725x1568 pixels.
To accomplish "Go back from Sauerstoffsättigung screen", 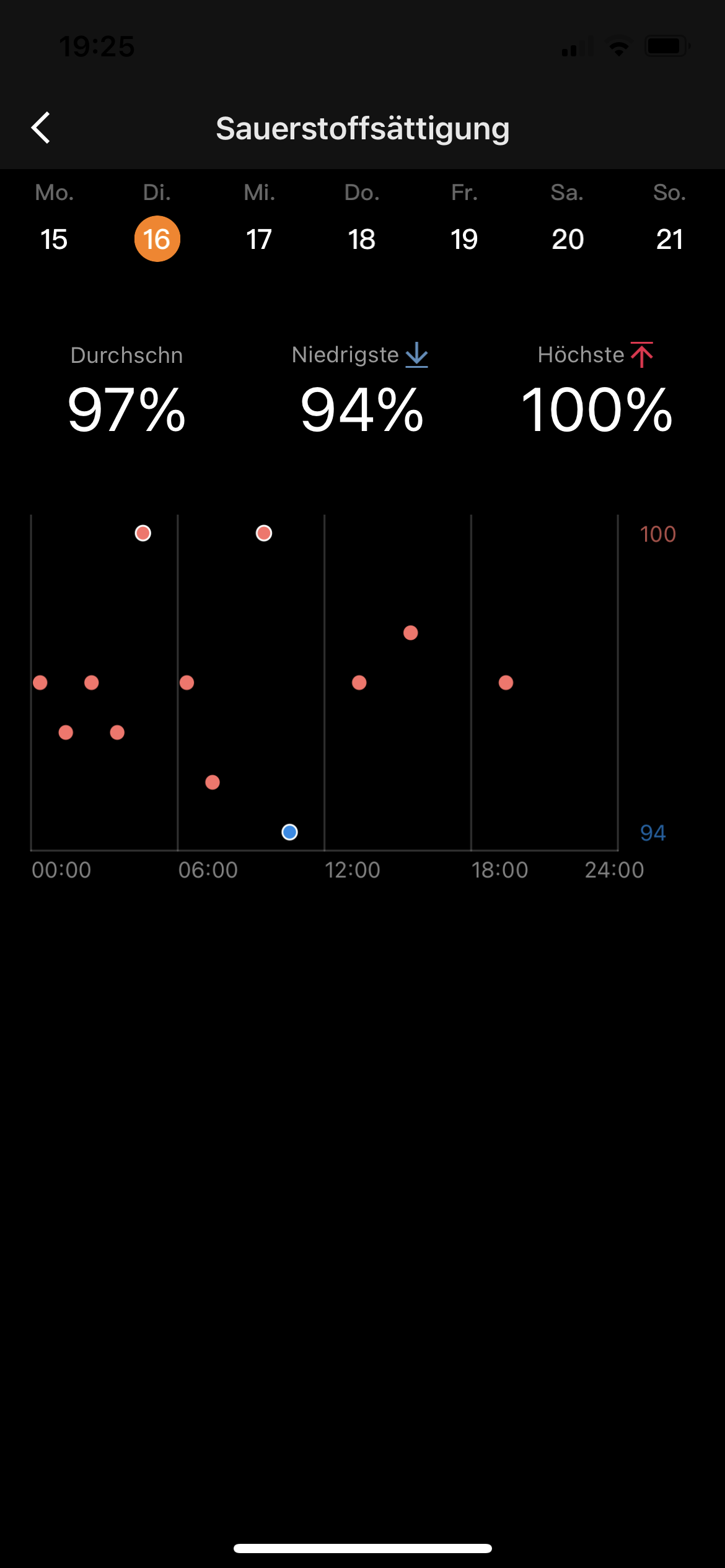I will (41, 128).
